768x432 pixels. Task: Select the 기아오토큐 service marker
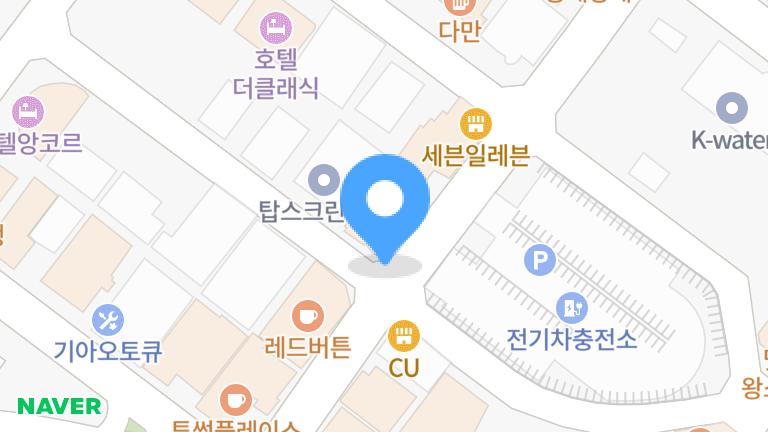108,320
